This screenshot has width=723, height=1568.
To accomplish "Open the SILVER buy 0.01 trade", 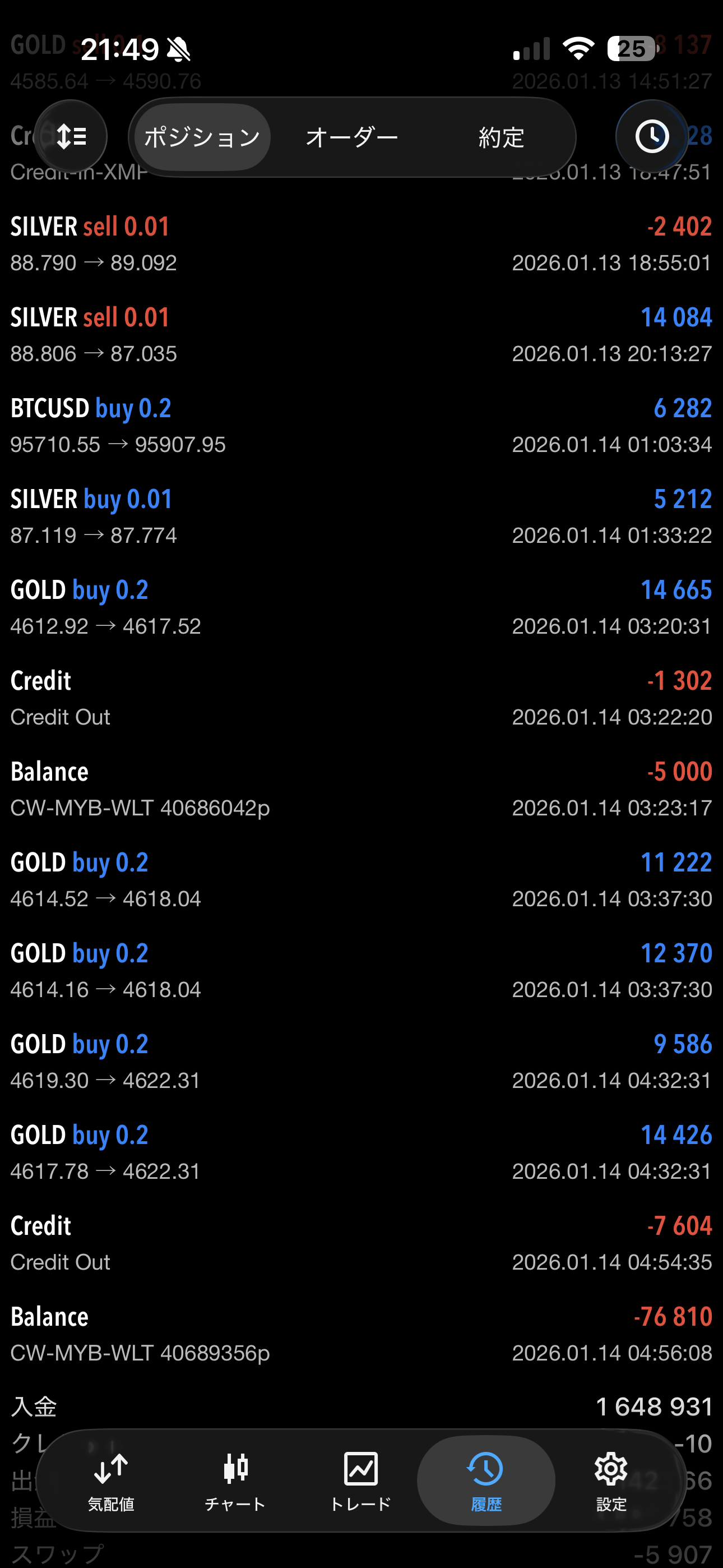I will click(x=361, y=516).
